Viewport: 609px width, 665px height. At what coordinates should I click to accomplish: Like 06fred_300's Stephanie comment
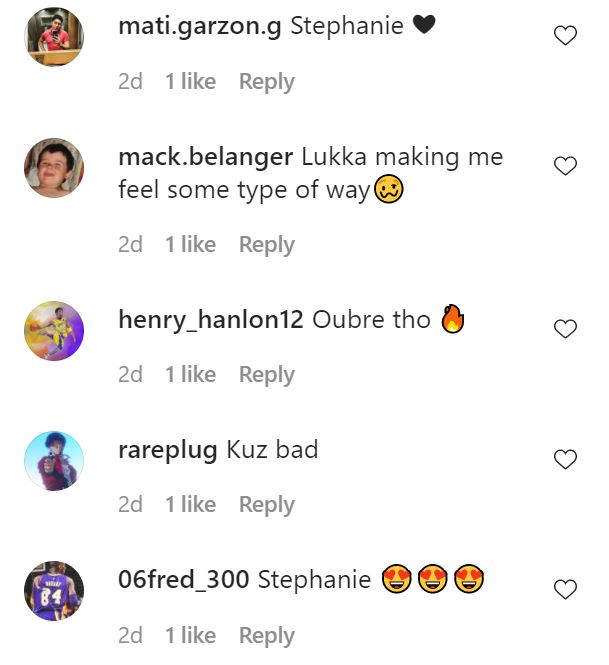[565, 590]
